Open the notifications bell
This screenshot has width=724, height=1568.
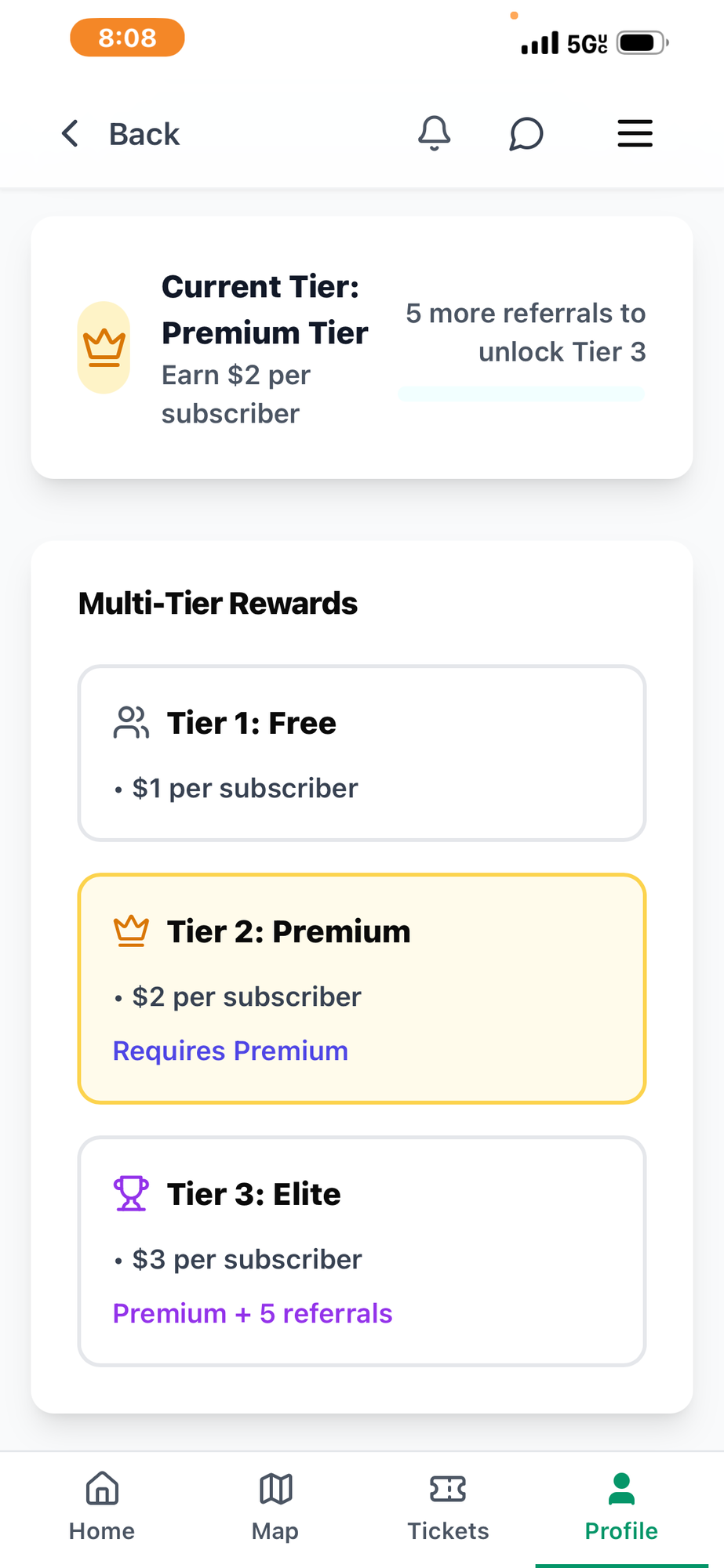coord(434,133)
